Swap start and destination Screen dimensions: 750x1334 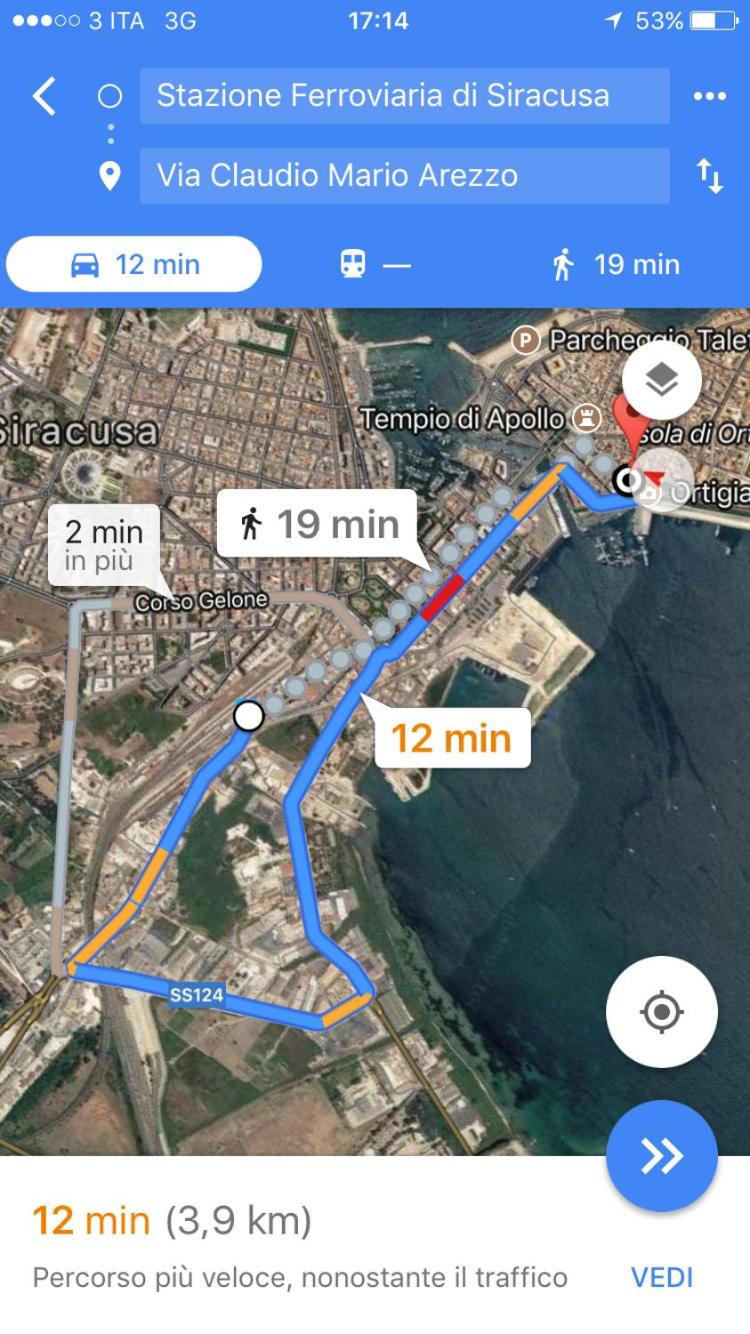[x=709, y=176]
